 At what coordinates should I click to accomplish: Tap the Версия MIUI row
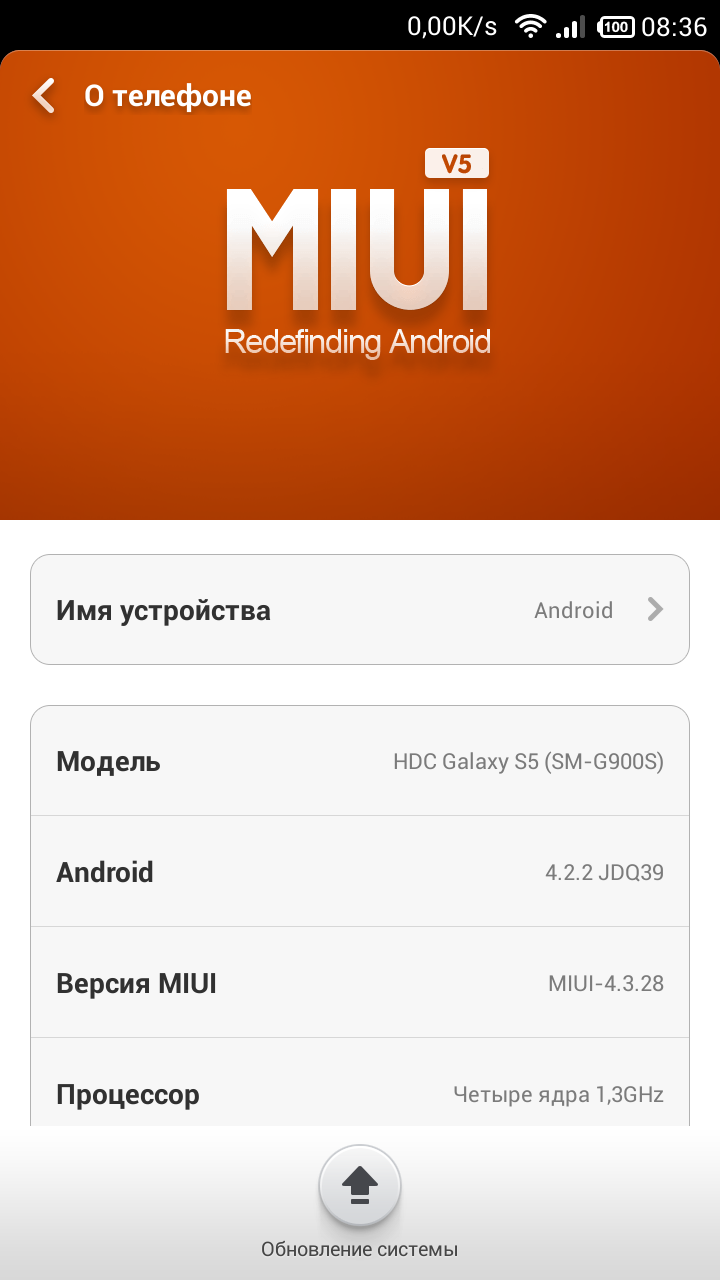[360, 982]
